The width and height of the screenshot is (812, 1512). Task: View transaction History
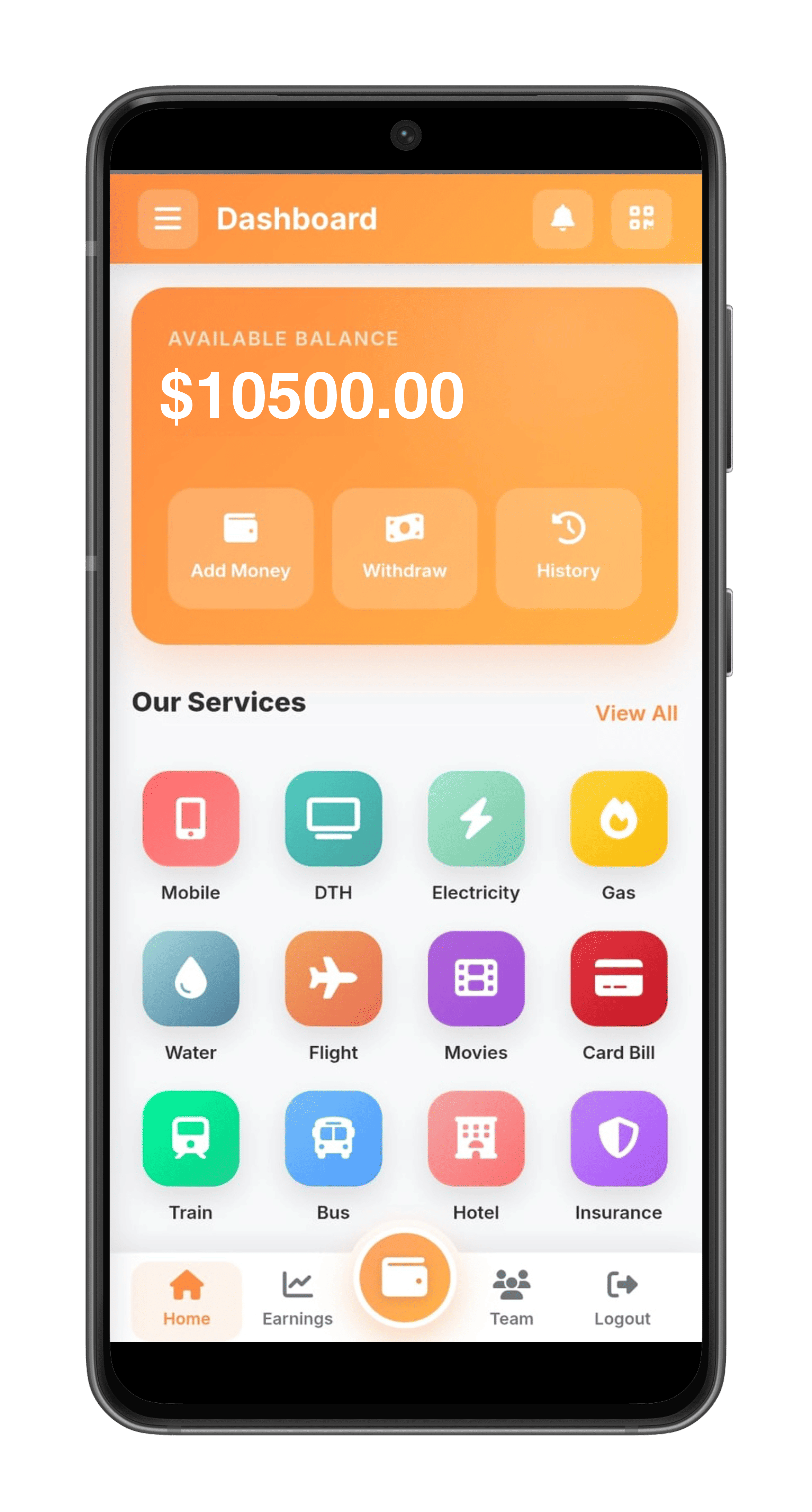568,548
